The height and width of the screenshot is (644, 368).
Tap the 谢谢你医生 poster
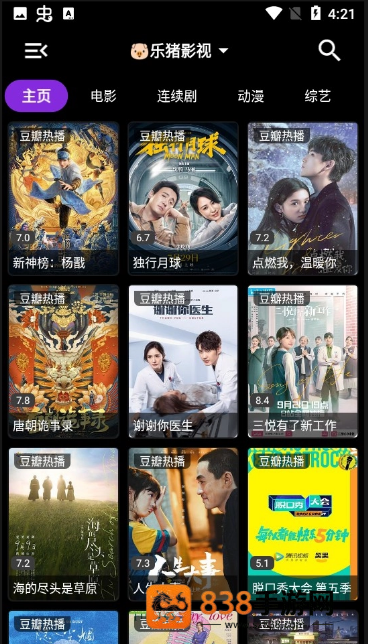183,361
